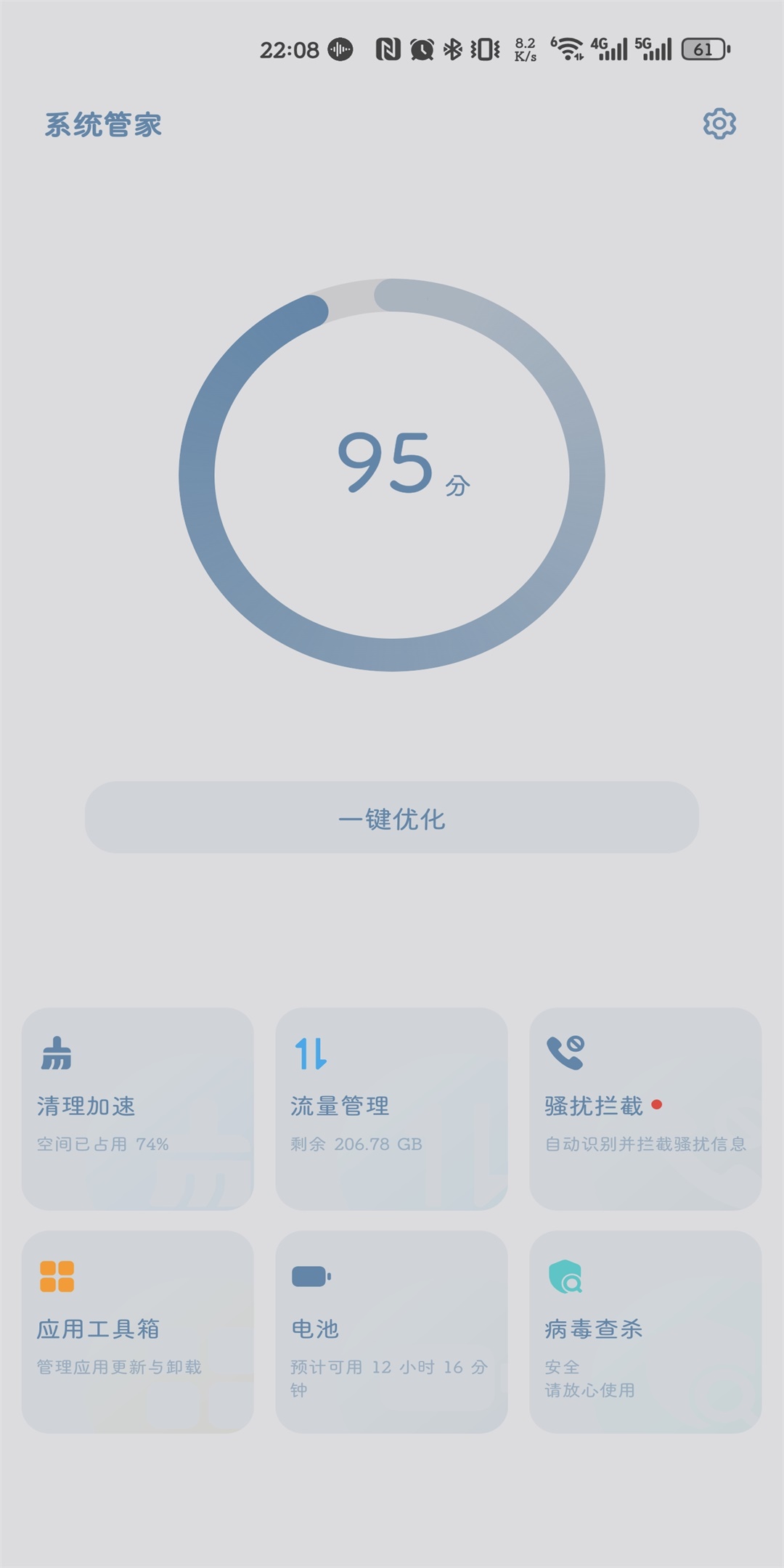Open the 清理加速 cleanup card
Screen dimensions: 784x1568
tap(138, 1108)
